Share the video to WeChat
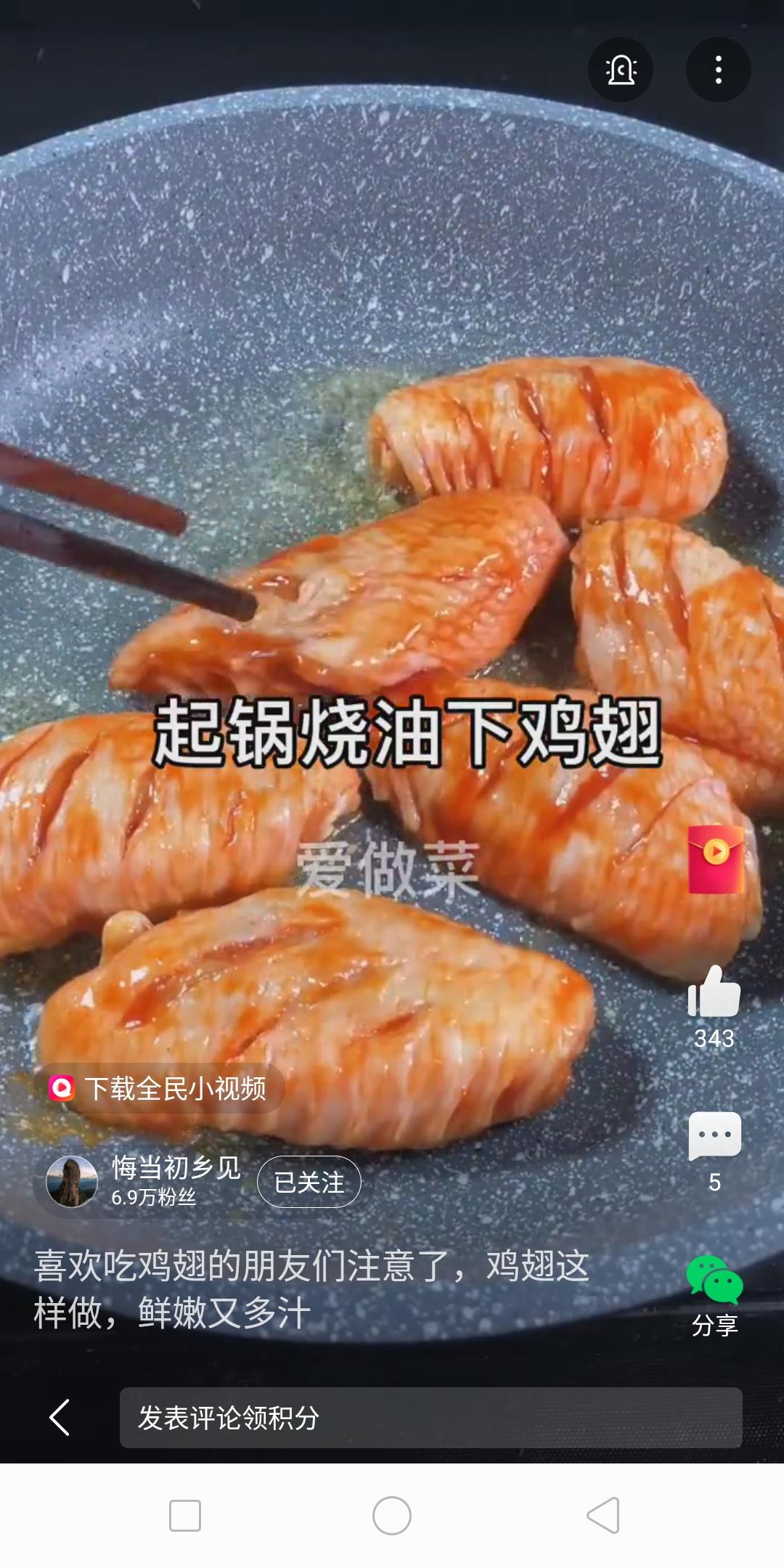The image size is (784, 1568). [714, 1280]
